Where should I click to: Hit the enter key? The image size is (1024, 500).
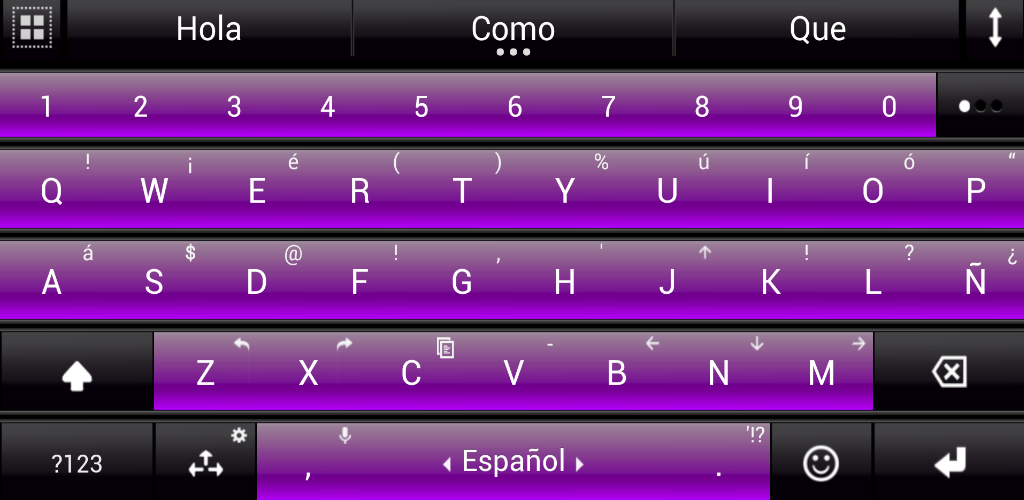coord(948,462)
